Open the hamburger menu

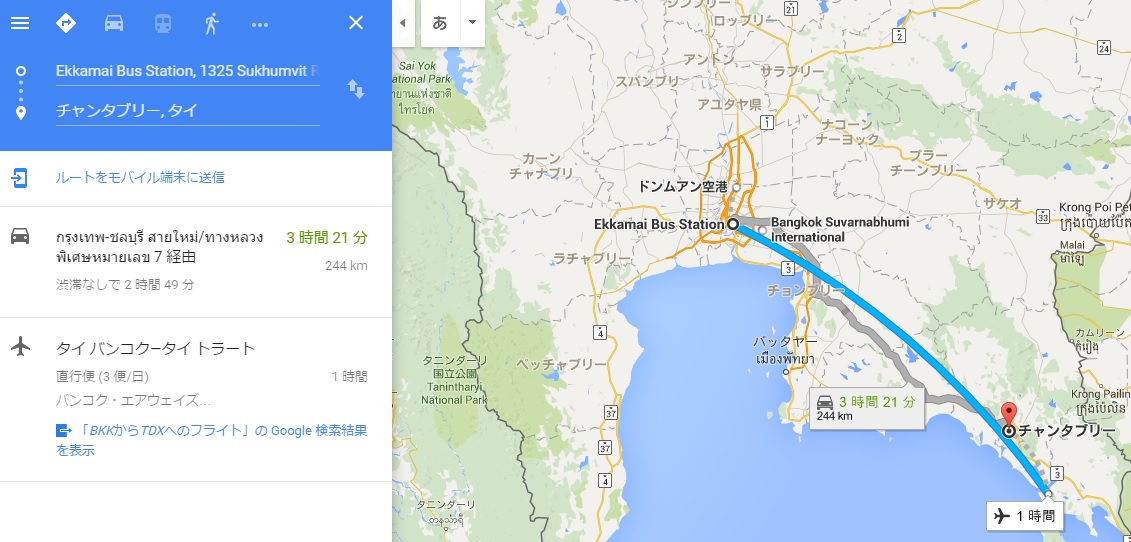coord(20,23)
